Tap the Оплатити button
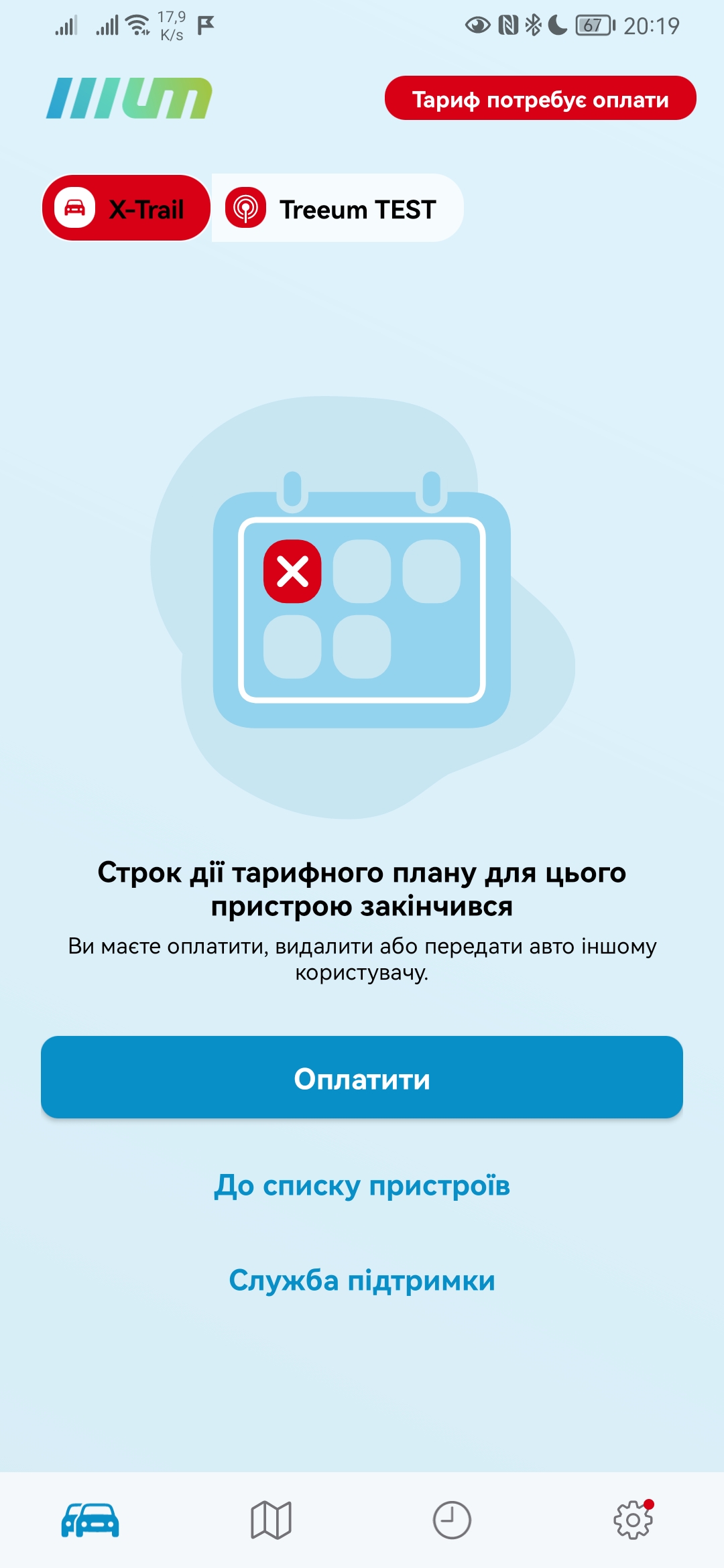This screenshot has width=724, height=1568. [x=362, y=1077]
